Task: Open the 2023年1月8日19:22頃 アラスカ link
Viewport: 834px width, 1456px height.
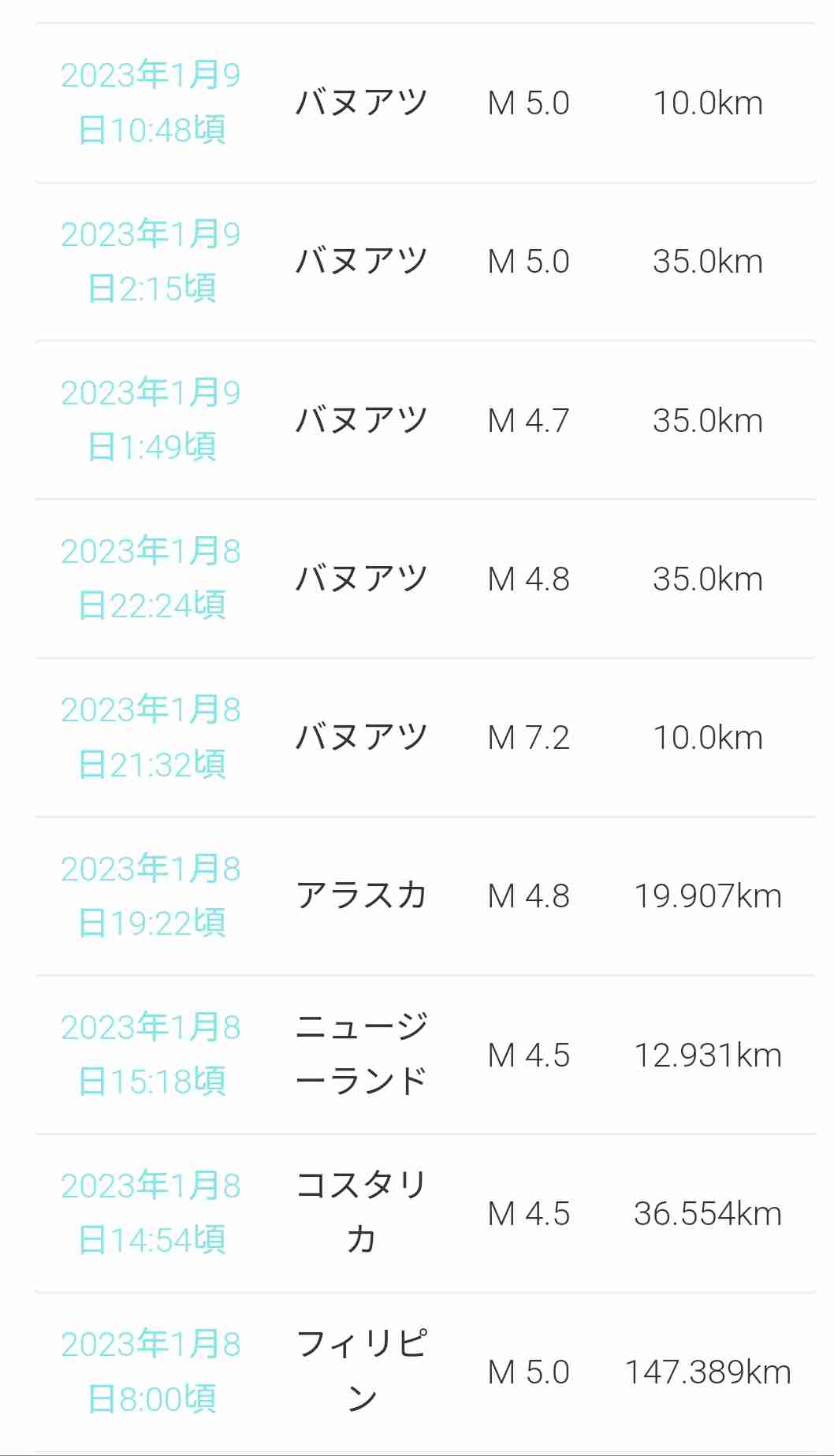Action: 151,896
